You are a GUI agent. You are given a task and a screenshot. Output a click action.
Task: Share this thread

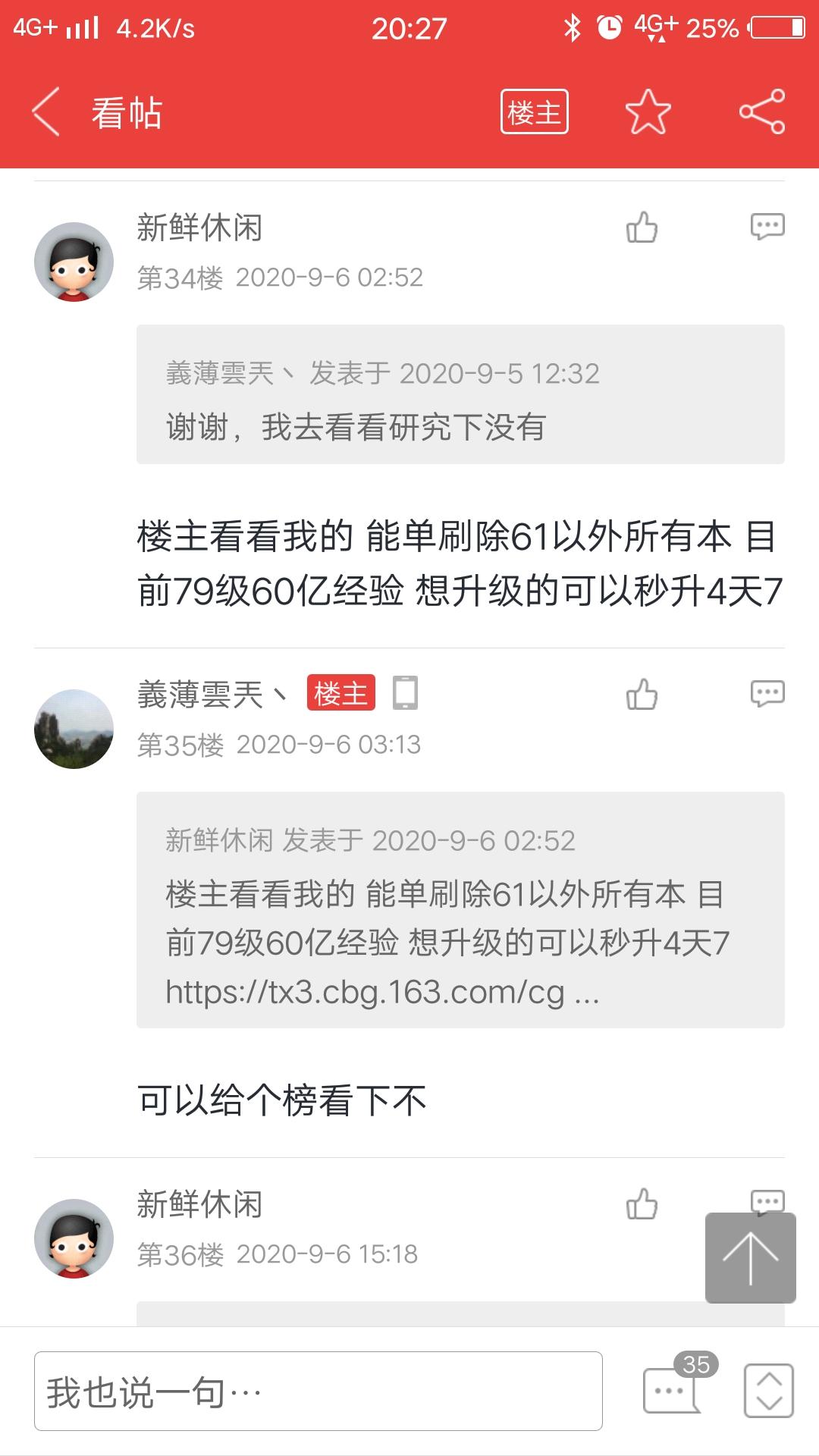click(x=762, y=112)
